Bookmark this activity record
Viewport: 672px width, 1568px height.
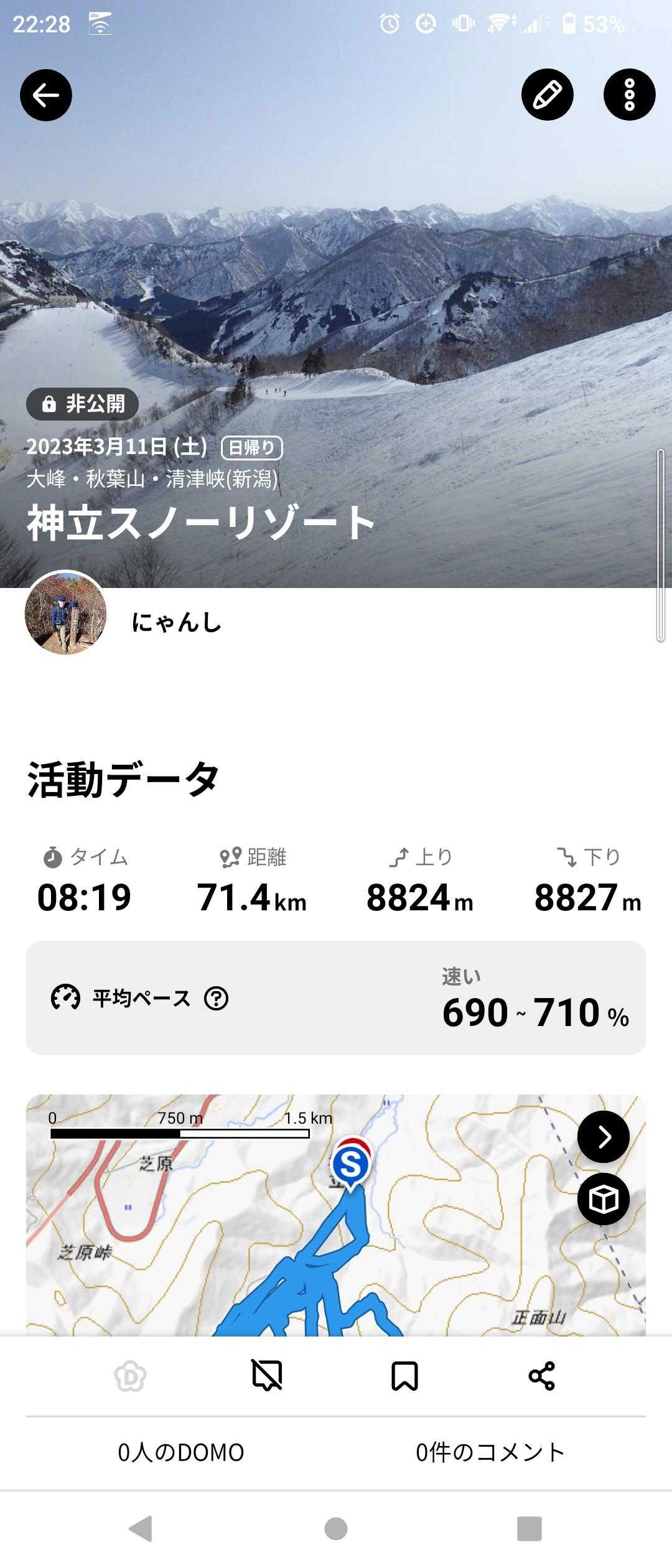pos(404,1376)
